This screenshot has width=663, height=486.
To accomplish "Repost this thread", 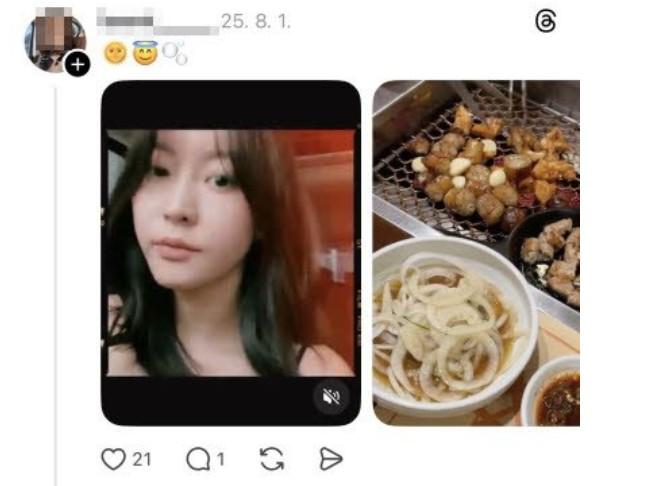I will coord(271,459).
